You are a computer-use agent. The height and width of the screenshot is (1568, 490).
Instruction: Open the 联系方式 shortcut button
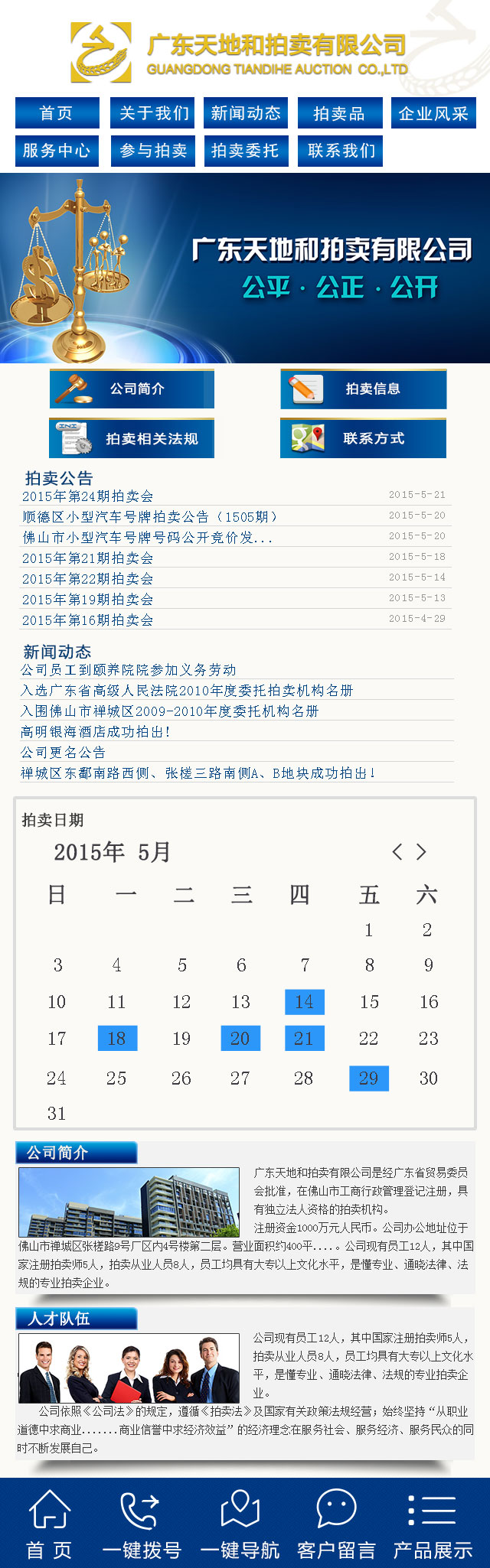point(363,438)
